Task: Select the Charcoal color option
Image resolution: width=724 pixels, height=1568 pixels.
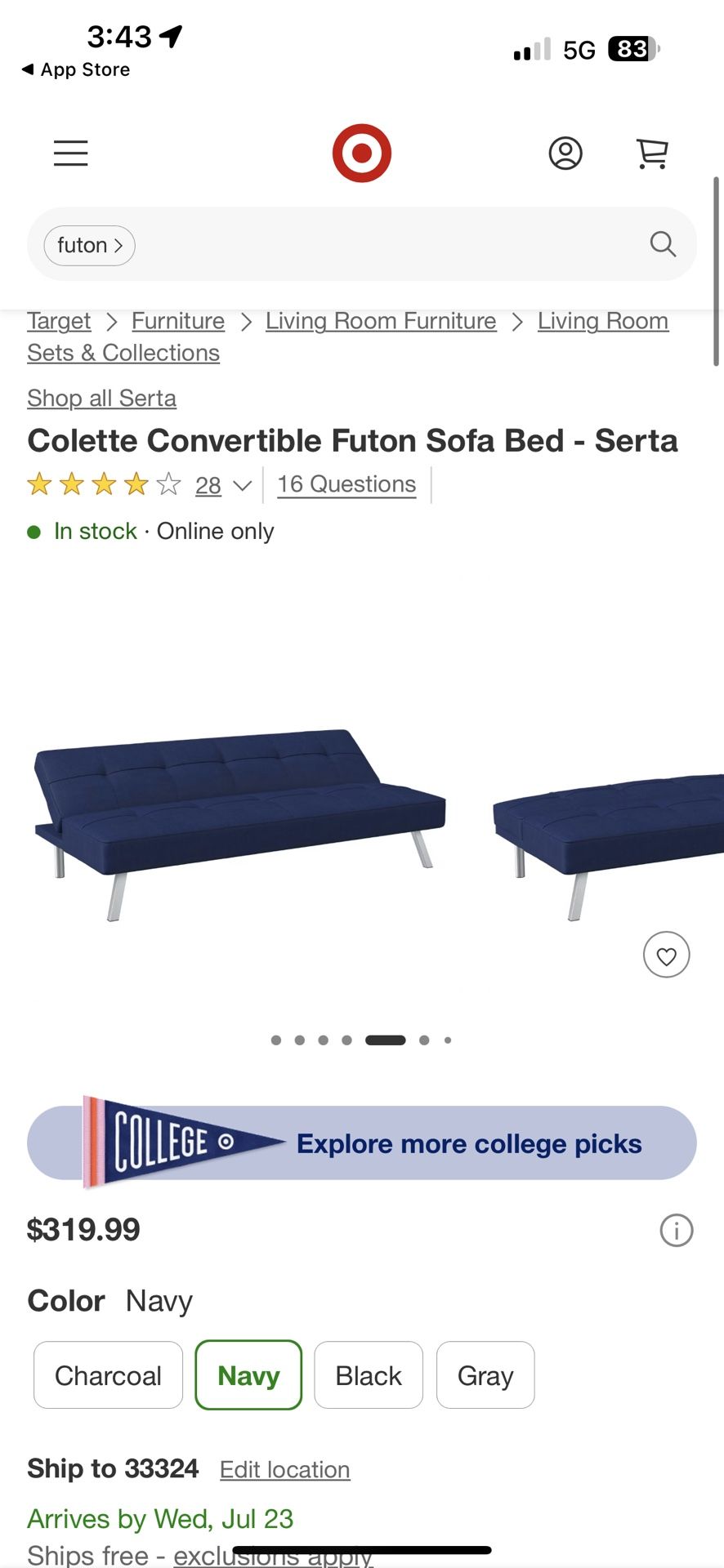Action: (x=108, y=1375)
